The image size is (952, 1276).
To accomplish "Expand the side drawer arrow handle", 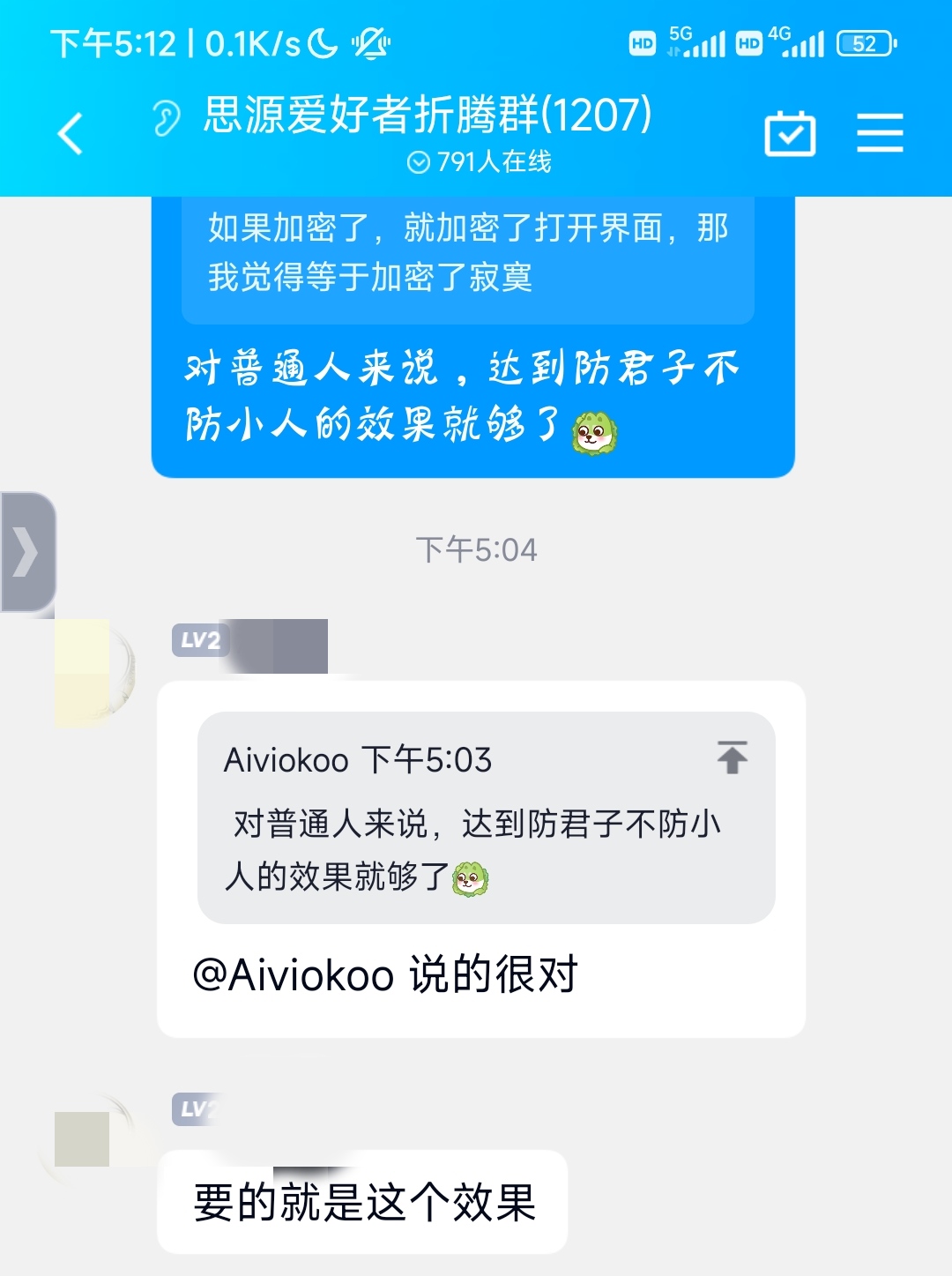I will pos(26,553).
